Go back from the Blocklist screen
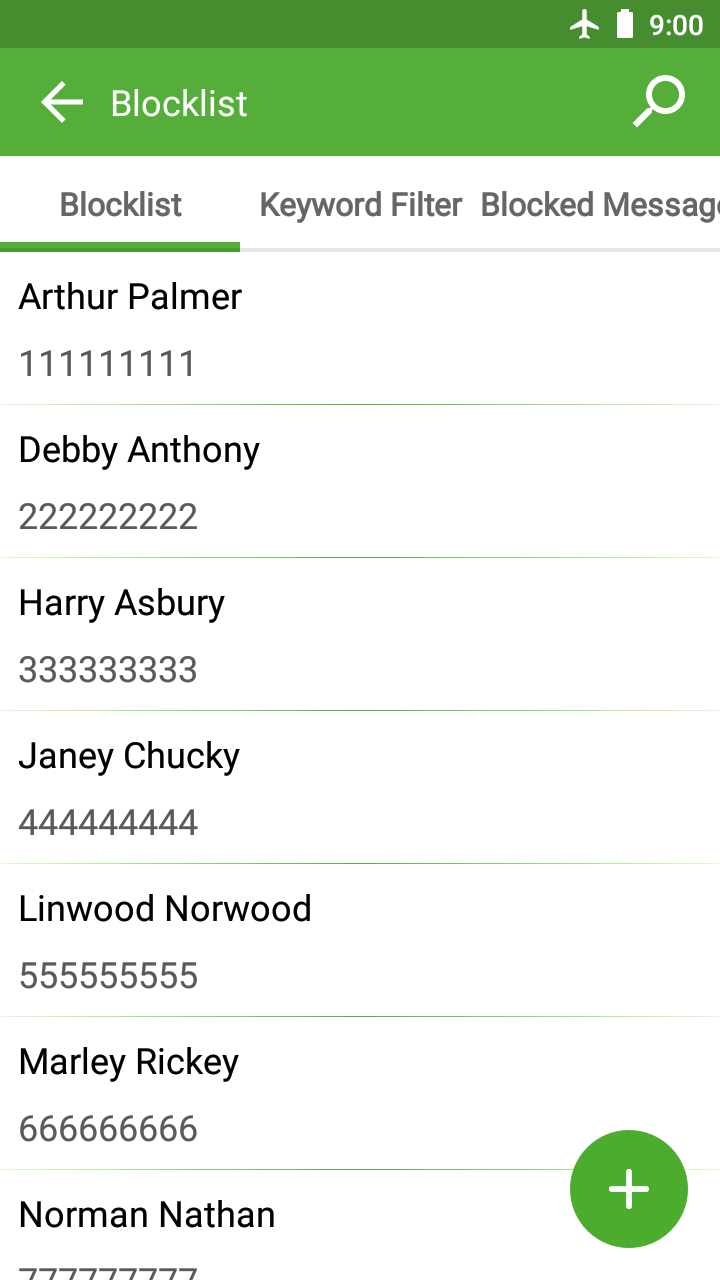 click(62, 103)
